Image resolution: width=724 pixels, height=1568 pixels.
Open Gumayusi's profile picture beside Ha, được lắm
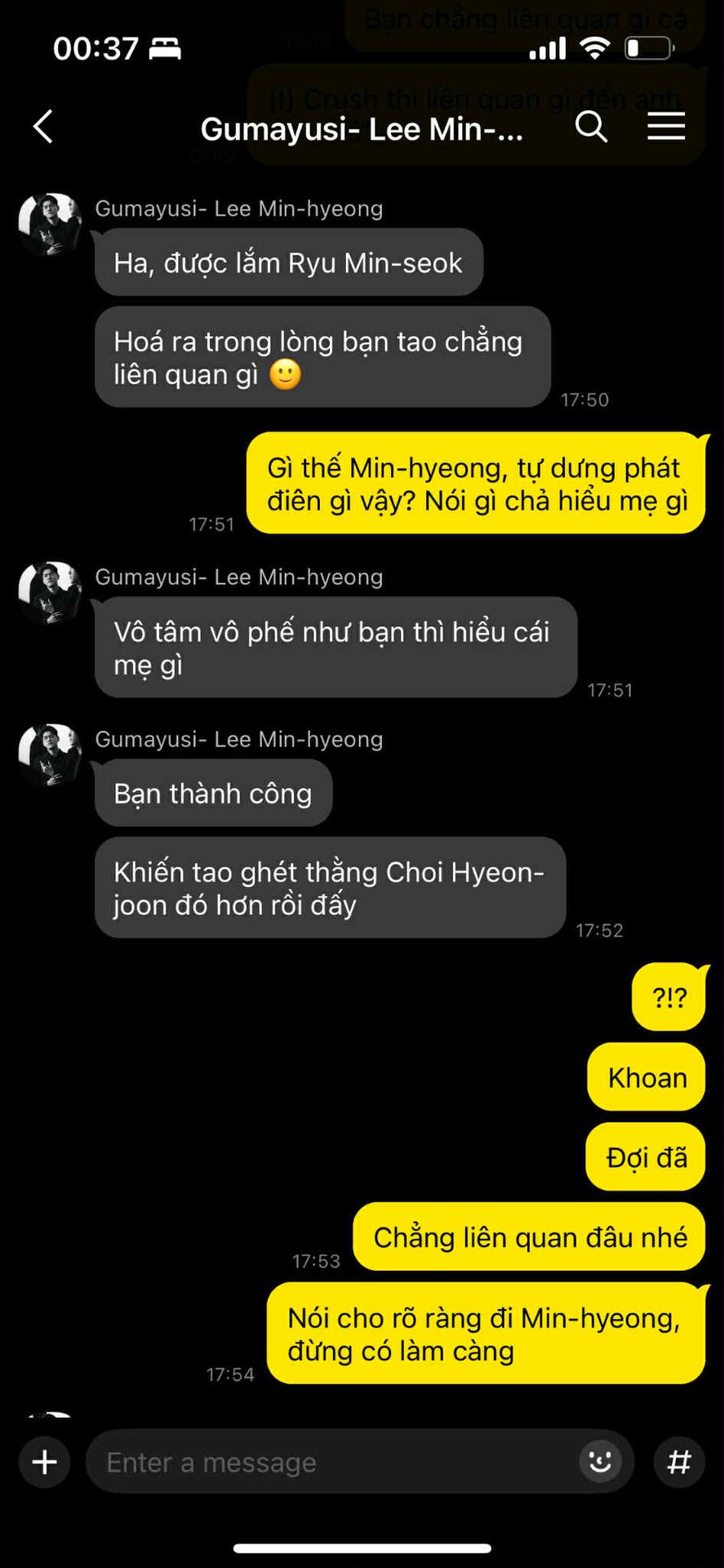51,225
